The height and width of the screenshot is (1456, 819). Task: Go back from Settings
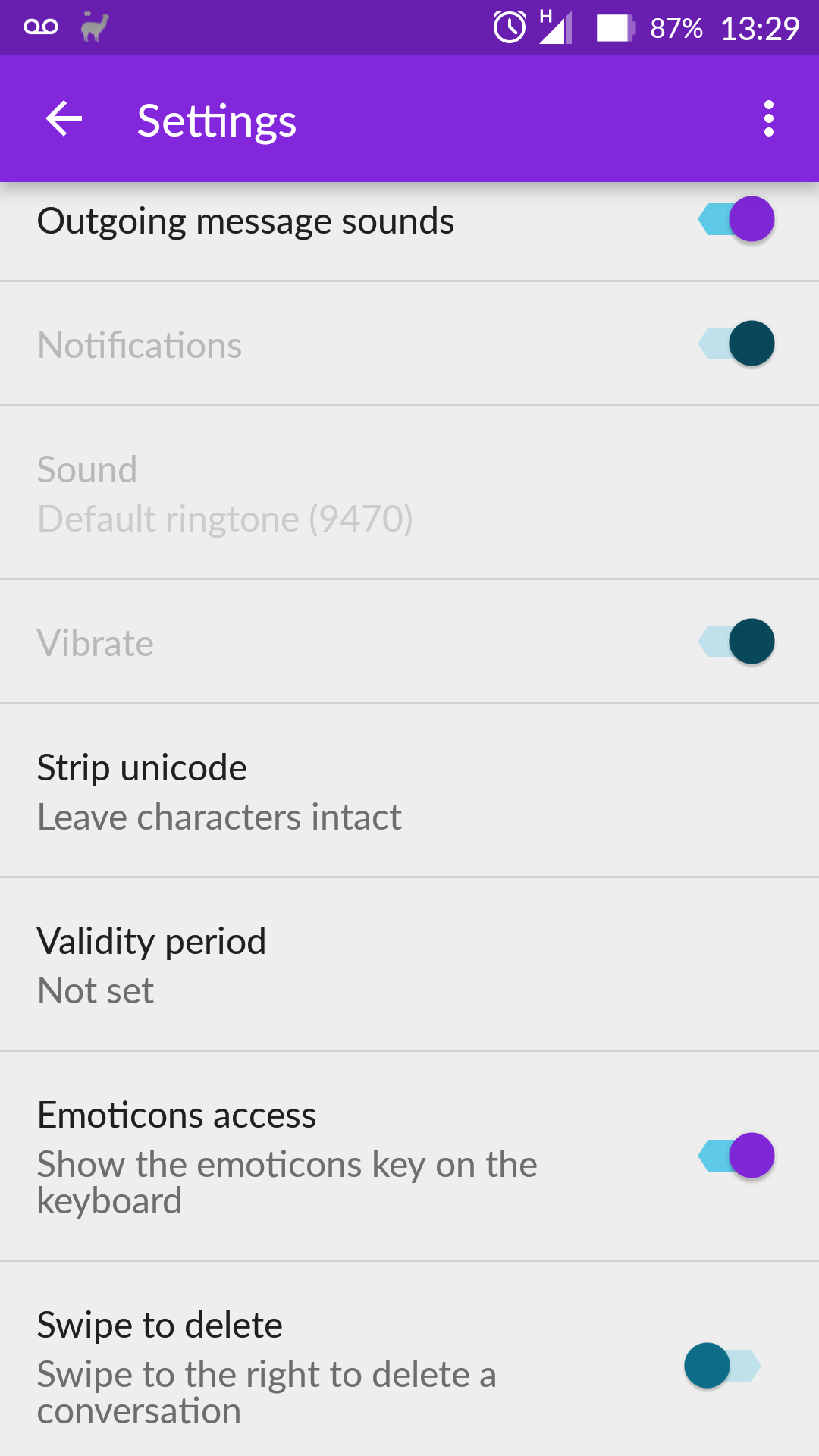(64, 119)
